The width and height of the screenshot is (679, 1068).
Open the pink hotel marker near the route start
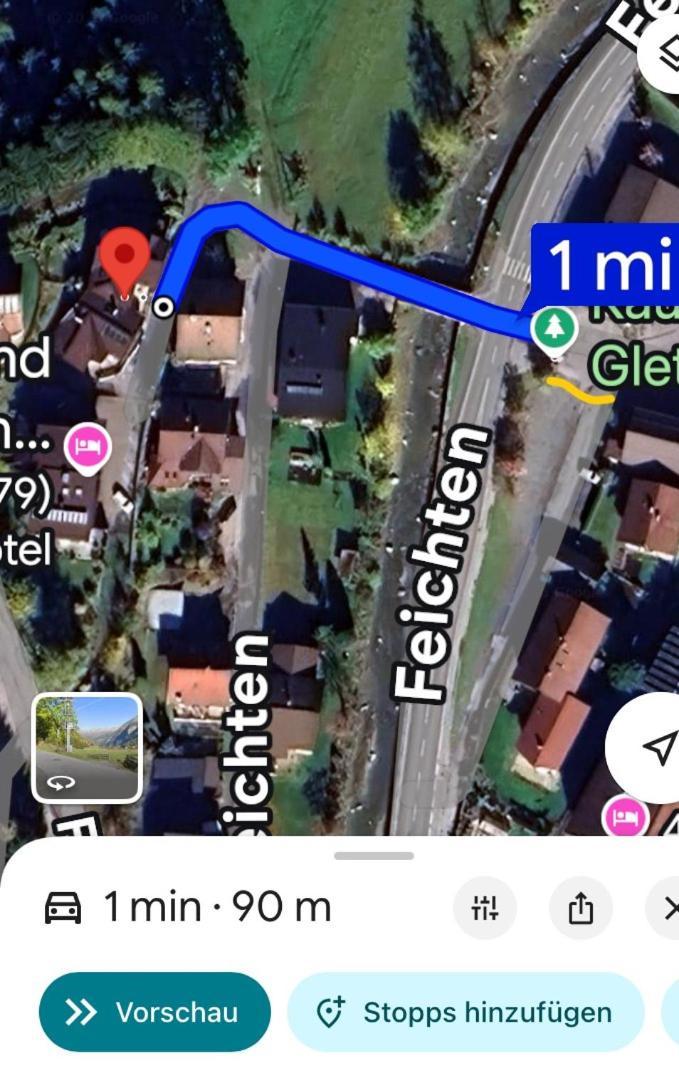(x=88, y=446)
